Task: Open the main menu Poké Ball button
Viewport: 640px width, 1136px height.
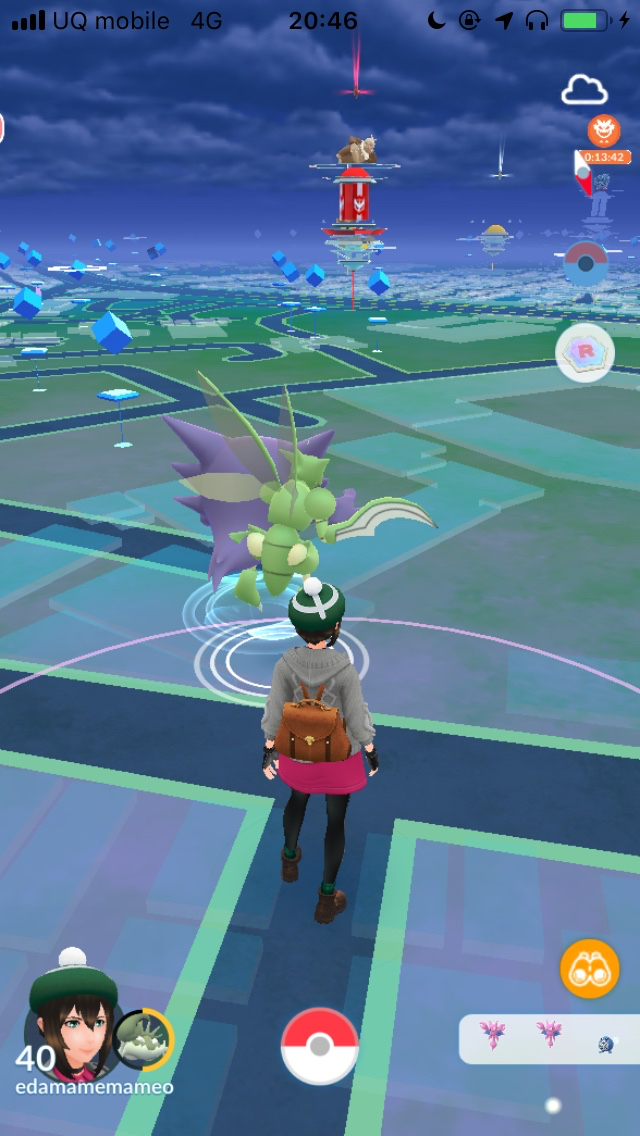Action: pos(320,1046)
